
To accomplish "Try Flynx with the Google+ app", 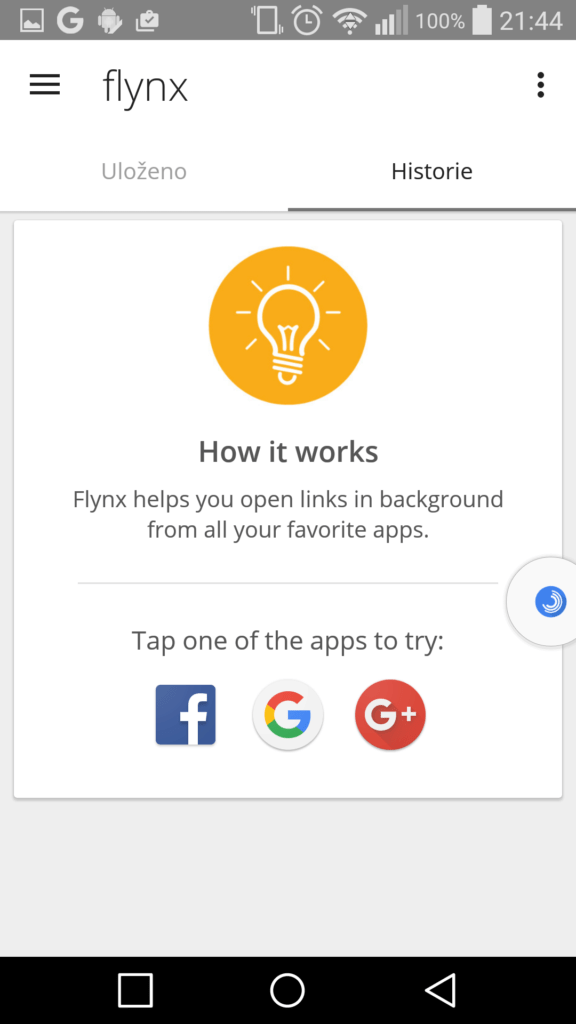I will click(390, 714).
